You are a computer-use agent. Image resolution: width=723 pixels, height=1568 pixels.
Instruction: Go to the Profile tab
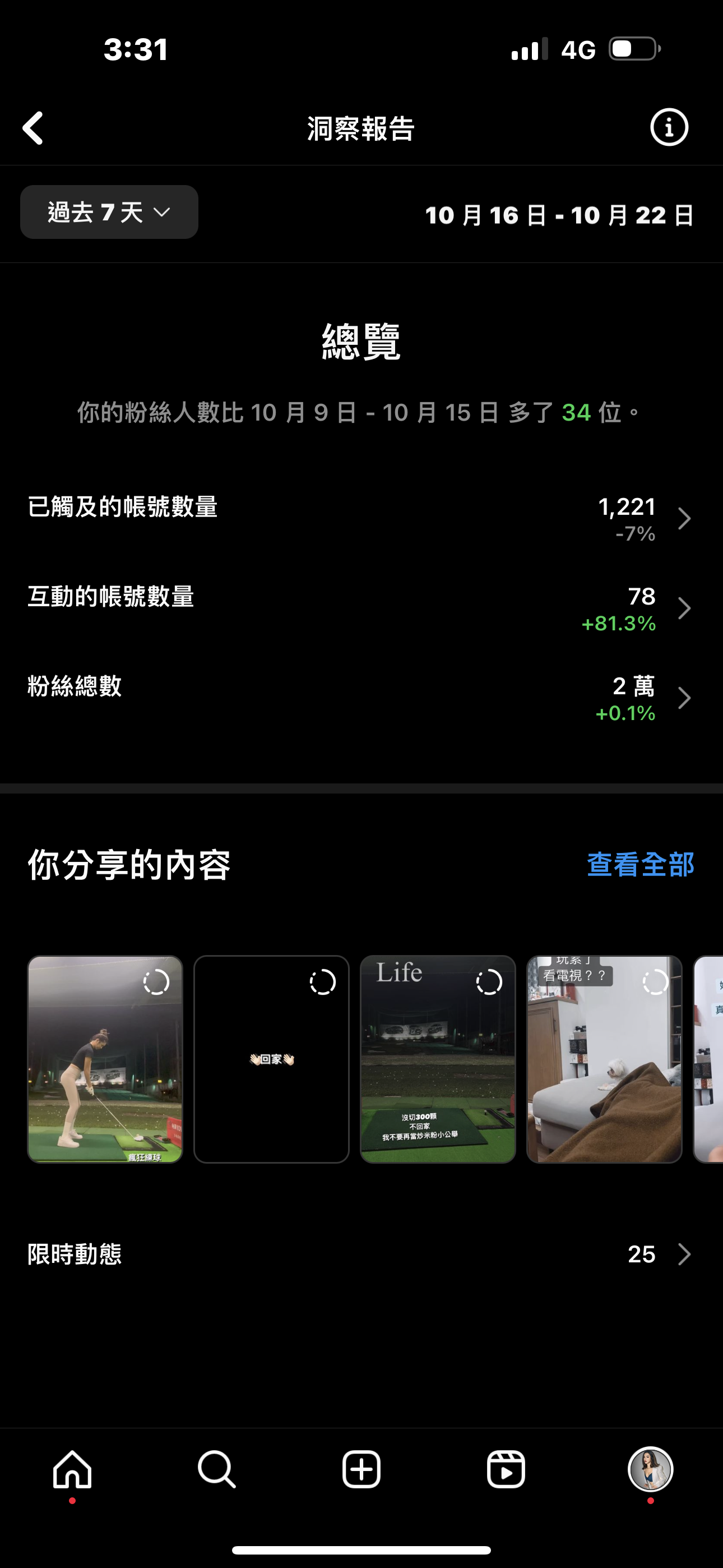651,1469
